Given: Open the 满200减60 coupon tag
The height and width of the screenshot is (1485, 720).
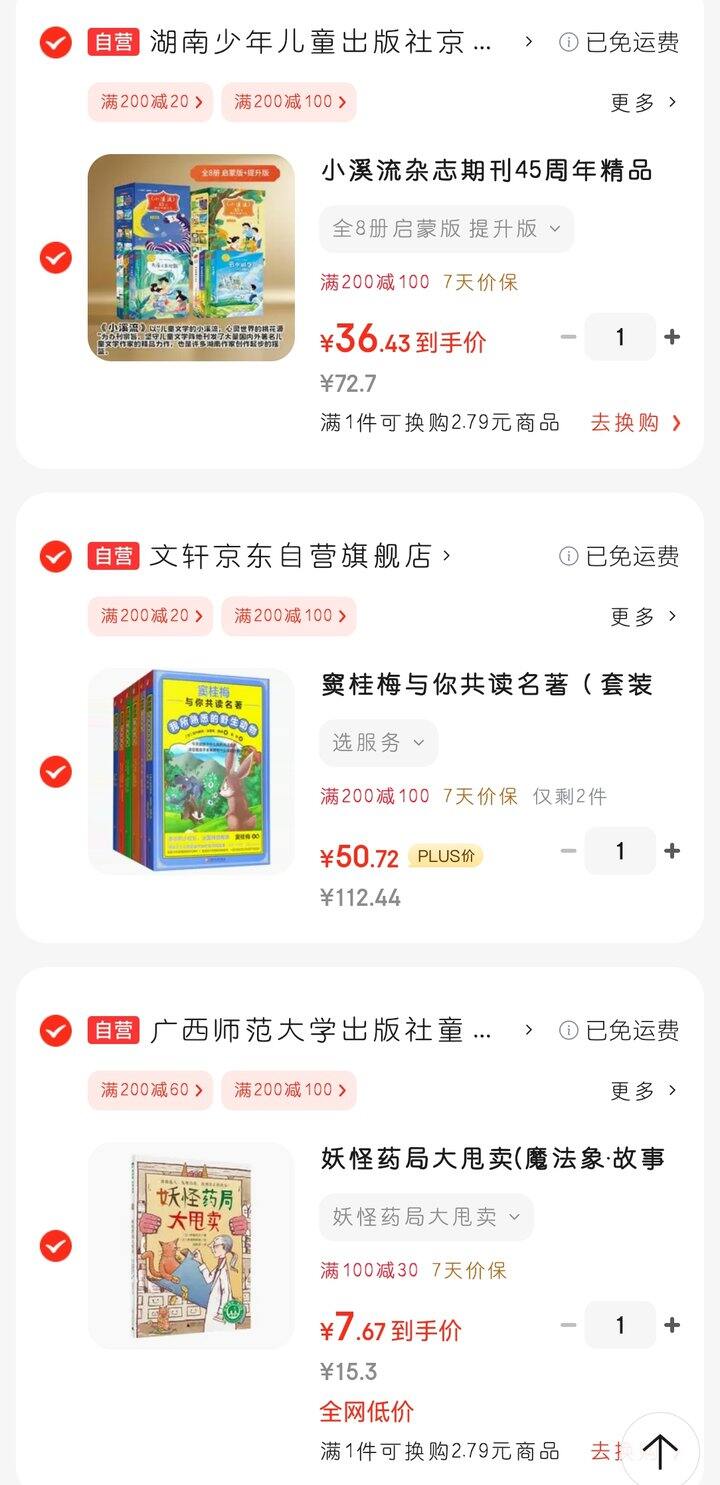Looking at the screenshot, I should 149,1090.
